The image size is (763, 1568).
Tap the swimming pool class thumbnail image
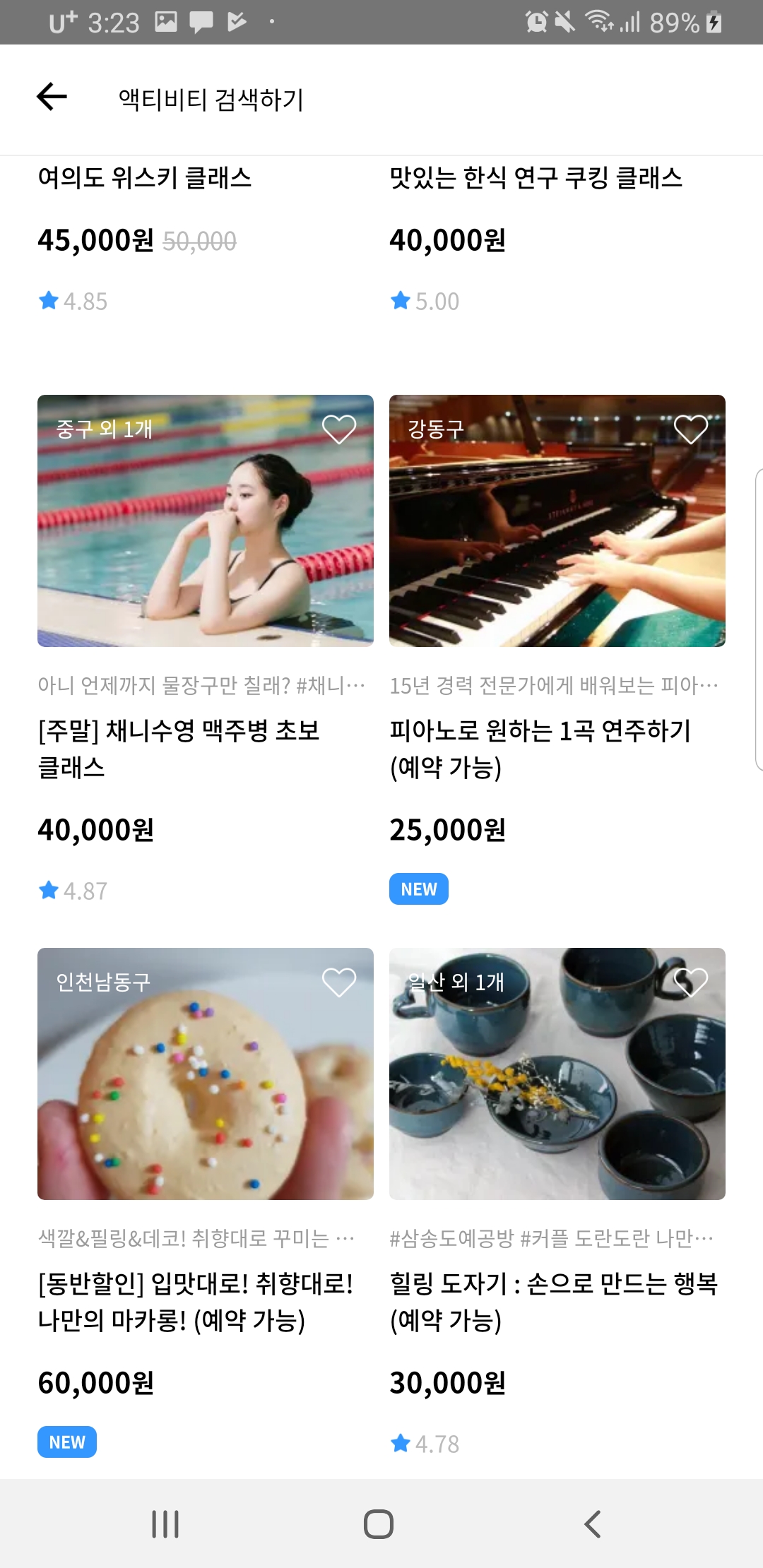click(205, 521)
